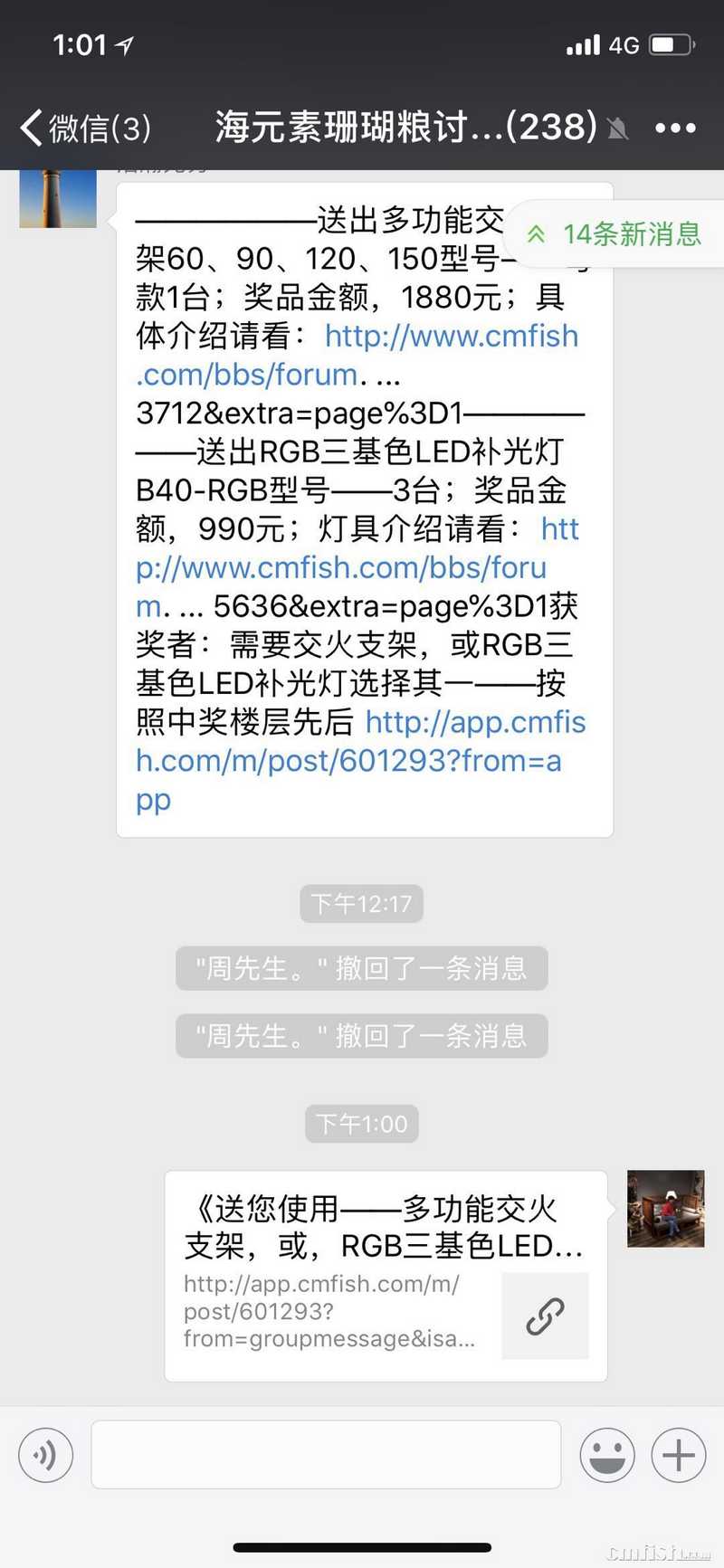
Task: View the profile of the link card sender
Action: pyautogui.click(x=665, y=1209)
